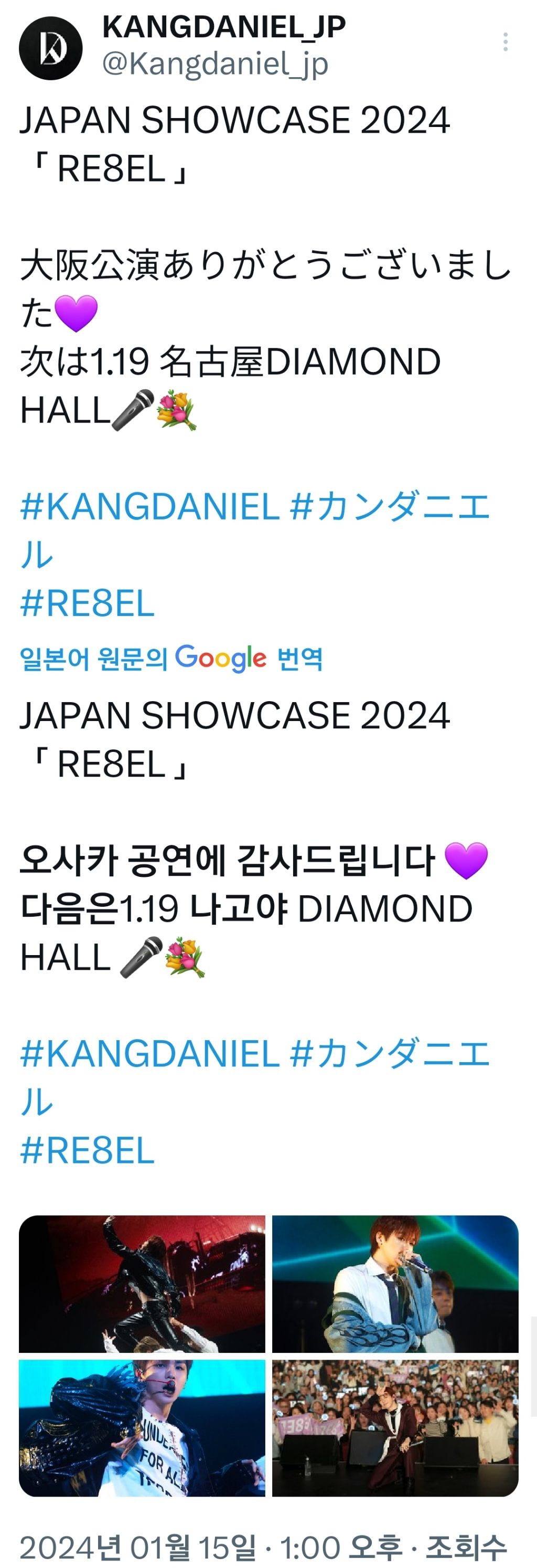
Task: Open the first #KANGDANIEL hashtag in original text
Action: click(149, 506)
